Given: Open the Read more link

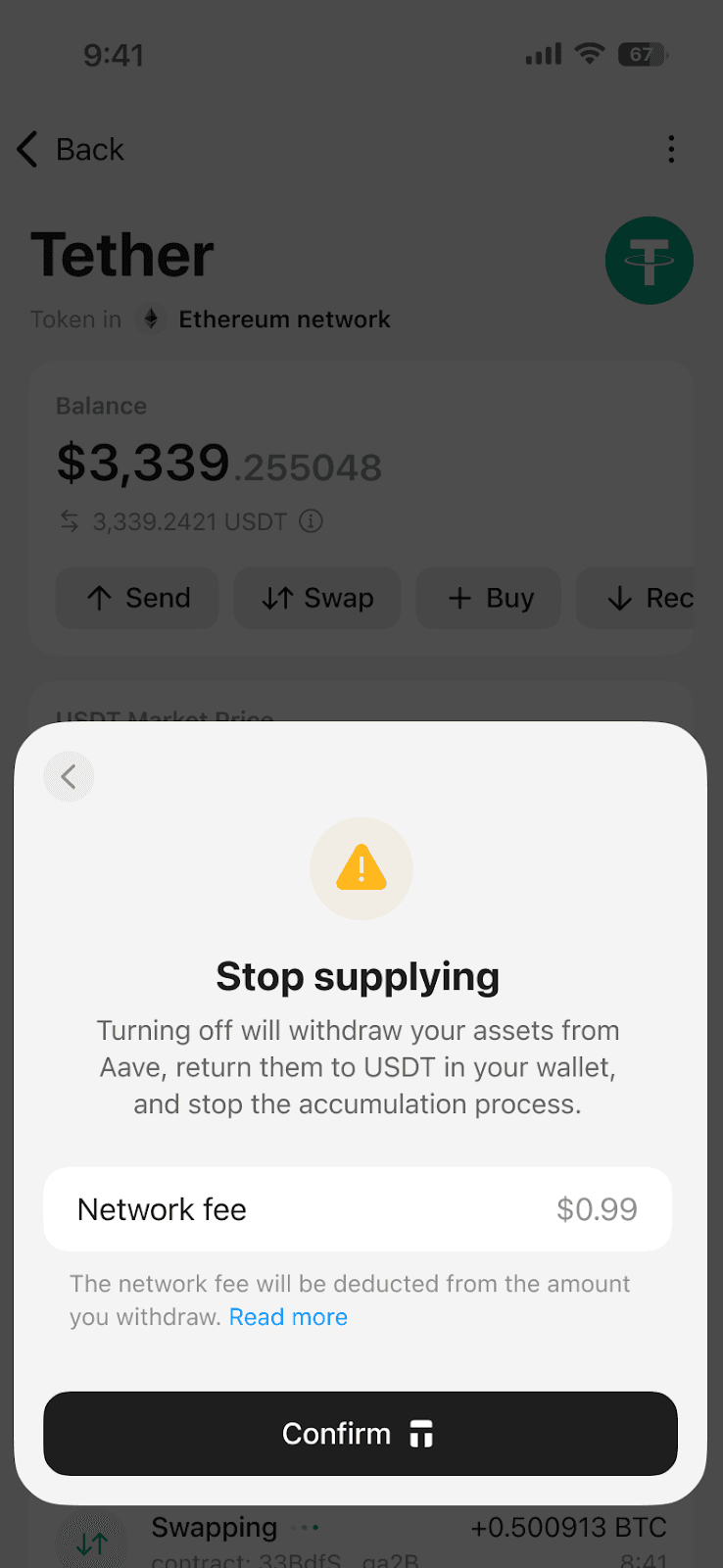Looking at the screenshot, I should (288, 1317).
